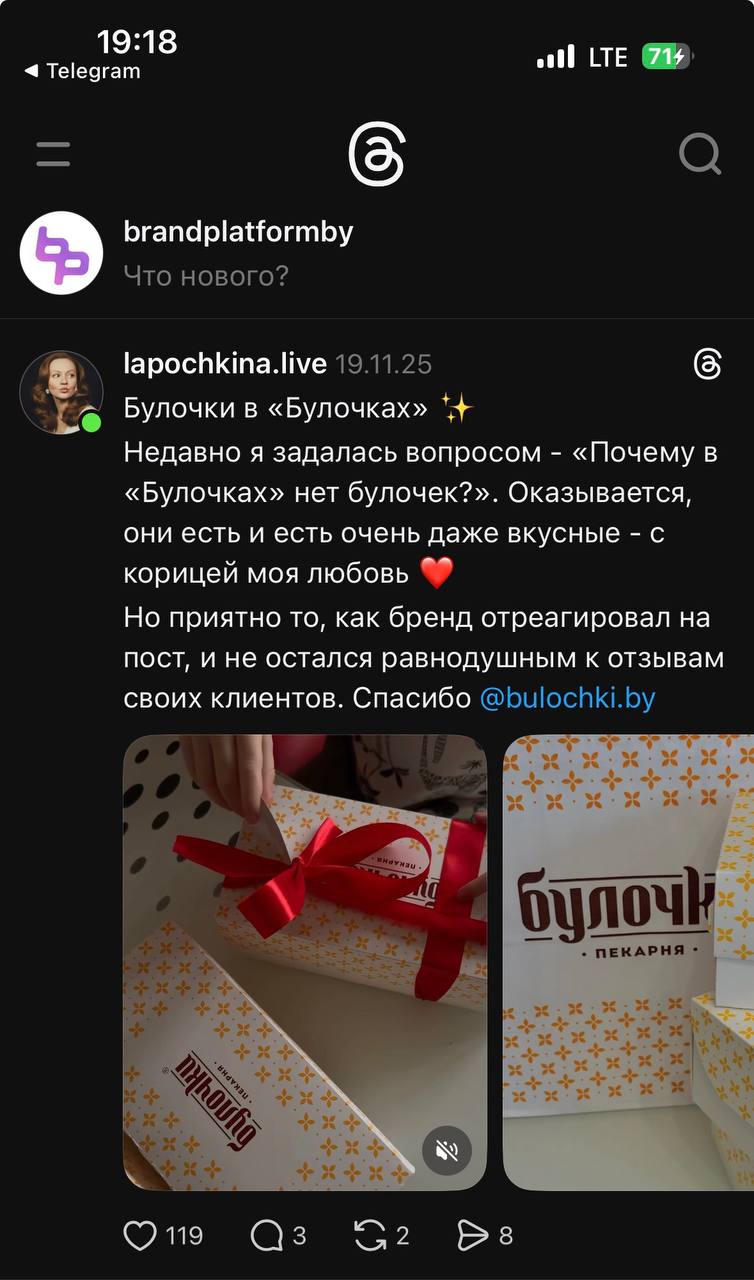This screenshot has width=754, height=1280.
Task: Open the brandplatformby profile avatar
Action: click(62, 252)
